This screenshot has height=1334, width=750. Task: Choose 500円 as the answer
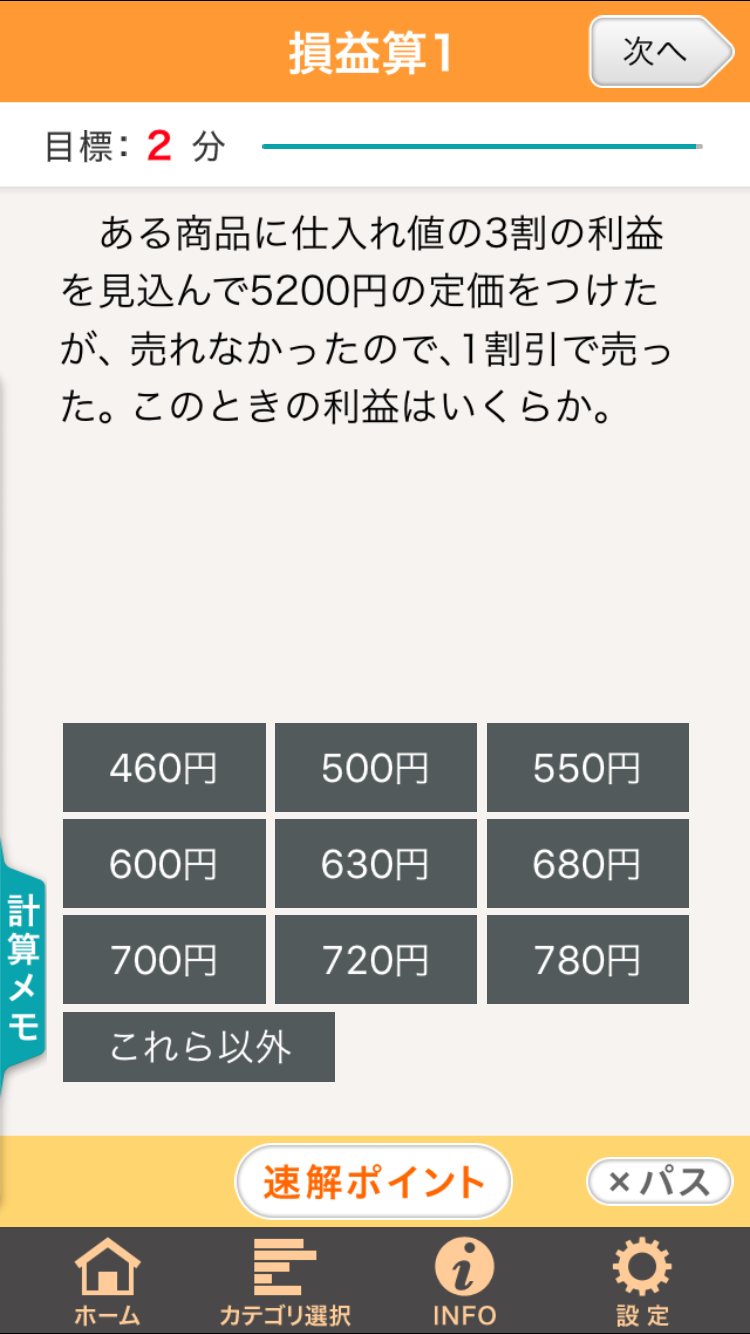click(x=376, y=768)
